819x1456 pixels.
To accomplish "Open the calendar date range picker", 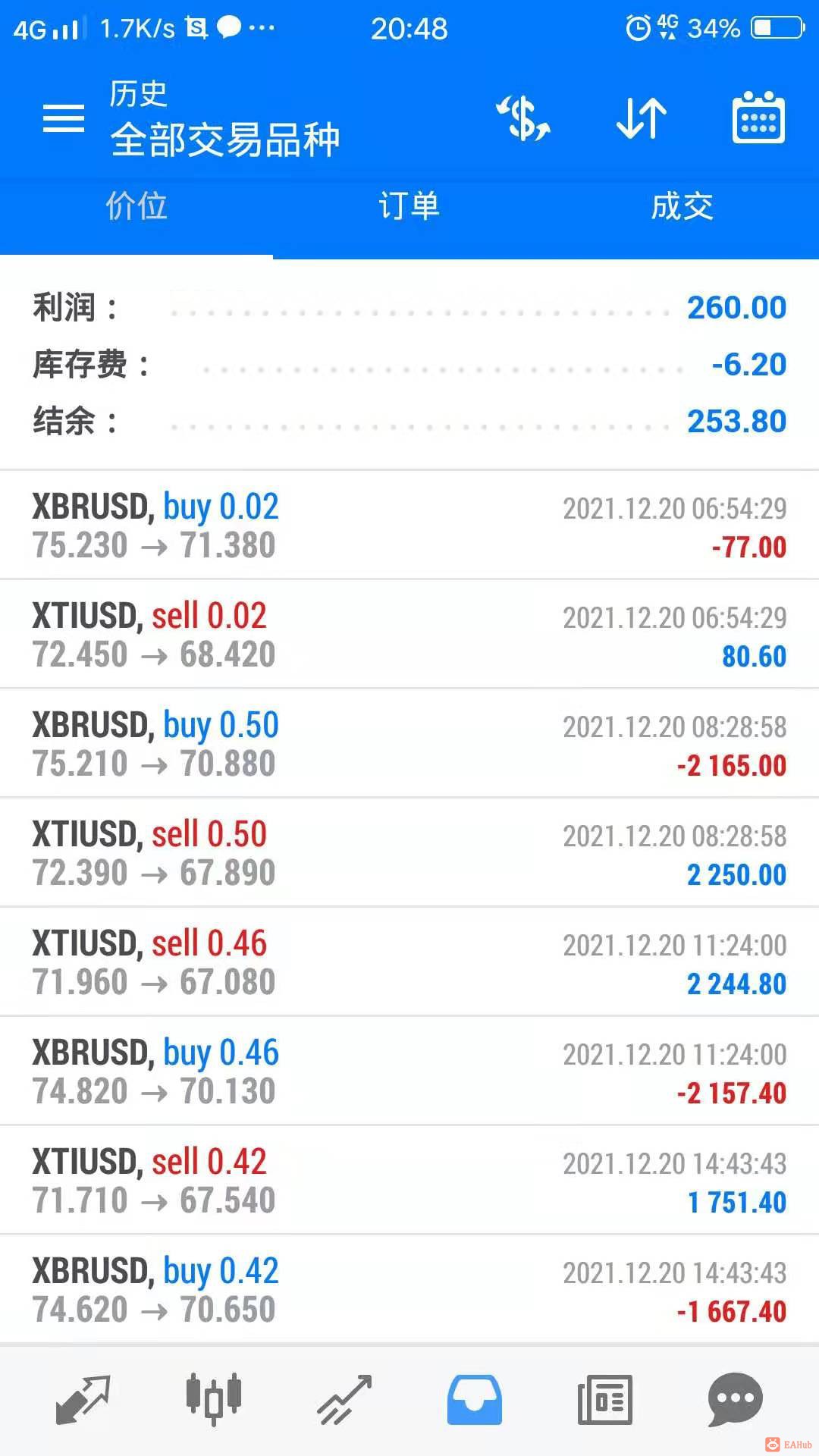I will 758,118.
